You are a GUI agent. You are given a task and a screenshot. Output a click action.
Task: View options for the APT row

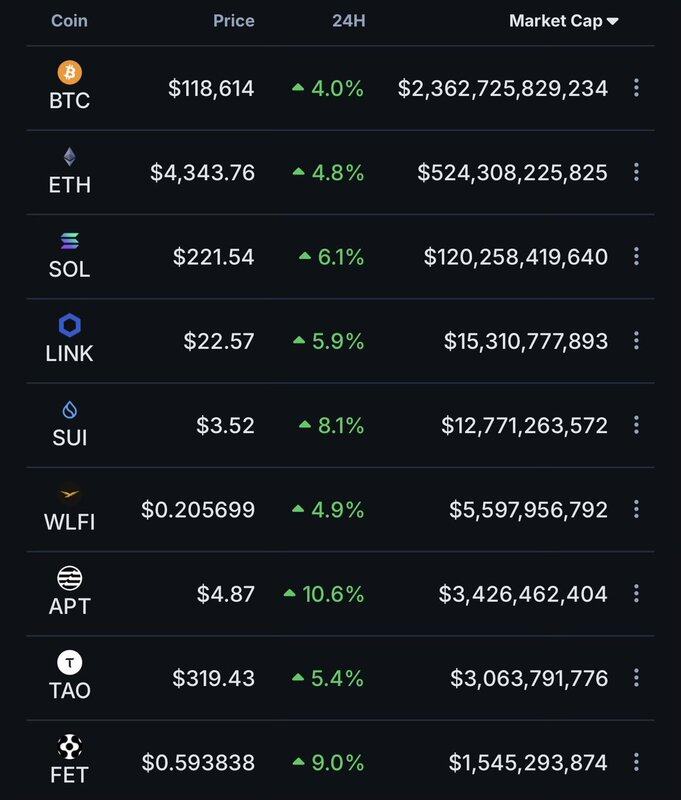[636, 594]
